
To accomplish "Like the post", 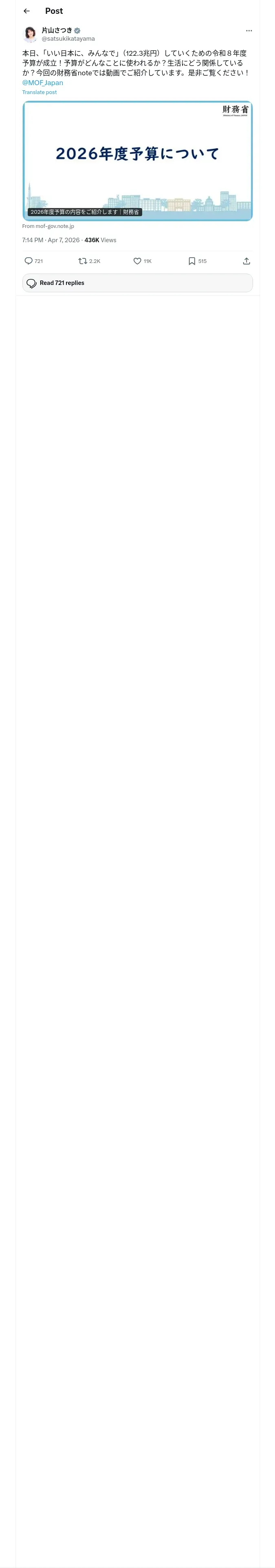I will [x=137, y=261].
